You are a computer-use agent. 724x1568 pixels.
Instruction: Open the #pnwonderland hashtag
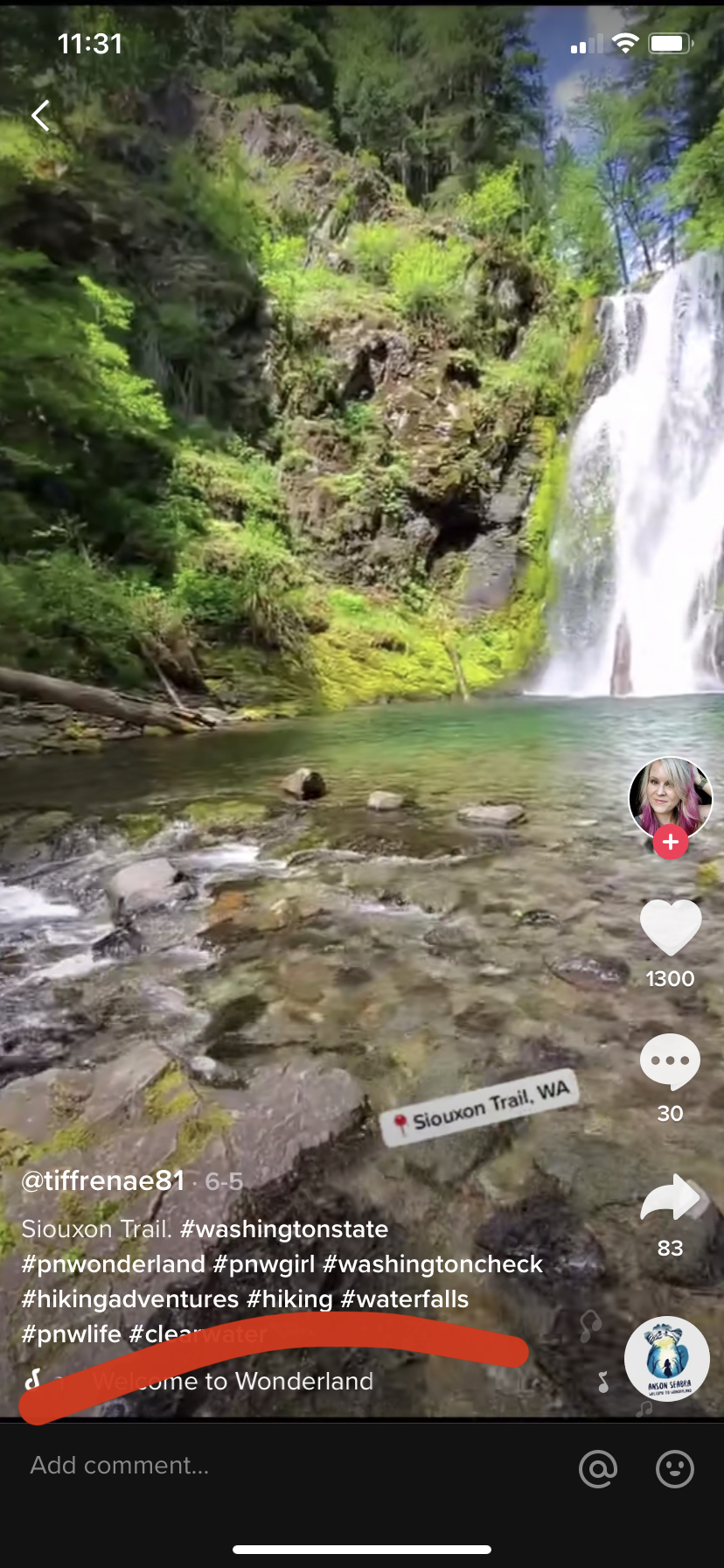[114, 1263]
